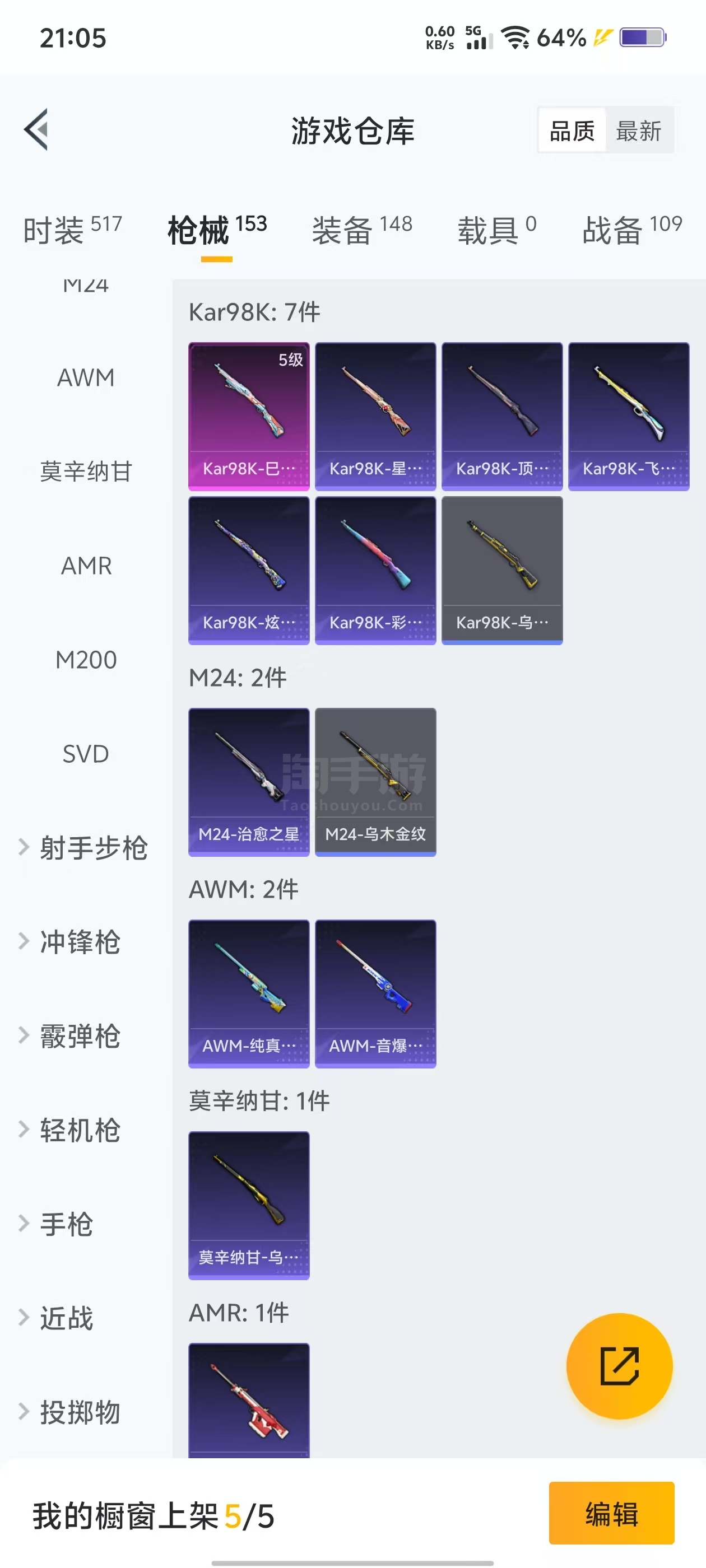Screen dimensions: 706x1568
Task: Switch to the 战备 tab
Action: point(631,230)
